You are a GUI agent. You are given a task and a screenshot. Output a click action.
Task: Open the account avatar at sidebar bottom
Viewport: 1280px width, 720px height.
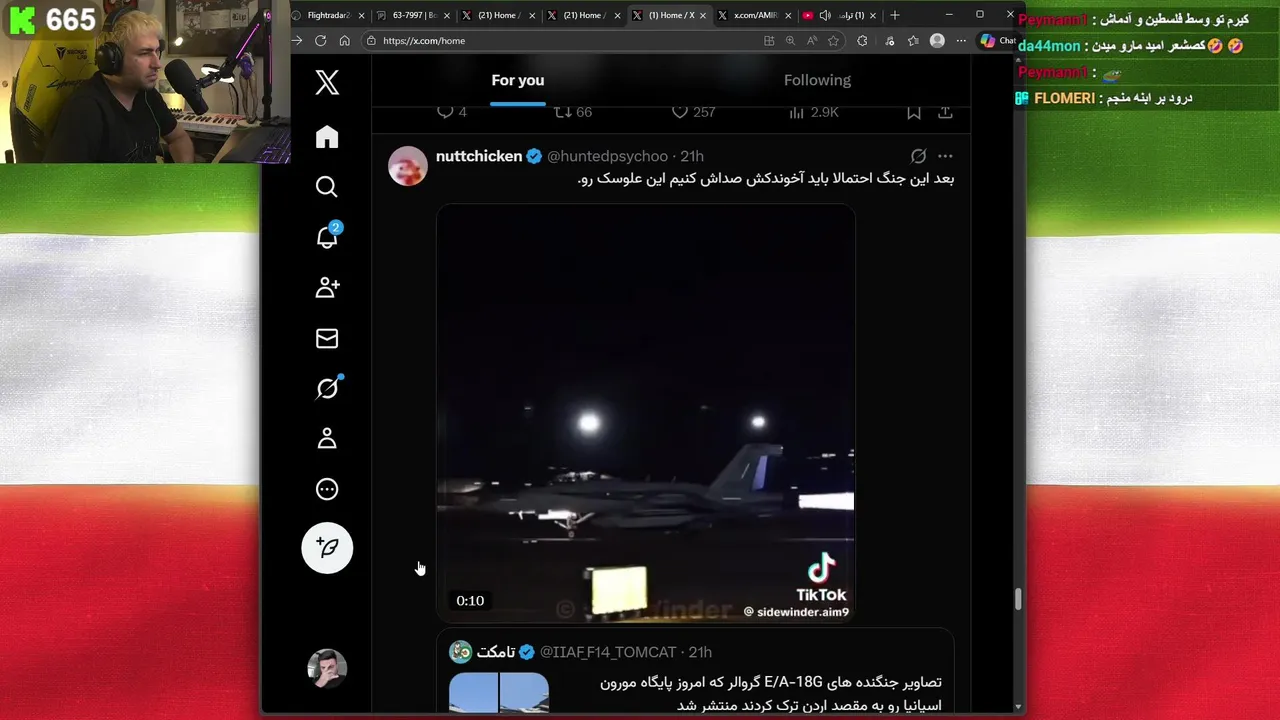point(327,668)
